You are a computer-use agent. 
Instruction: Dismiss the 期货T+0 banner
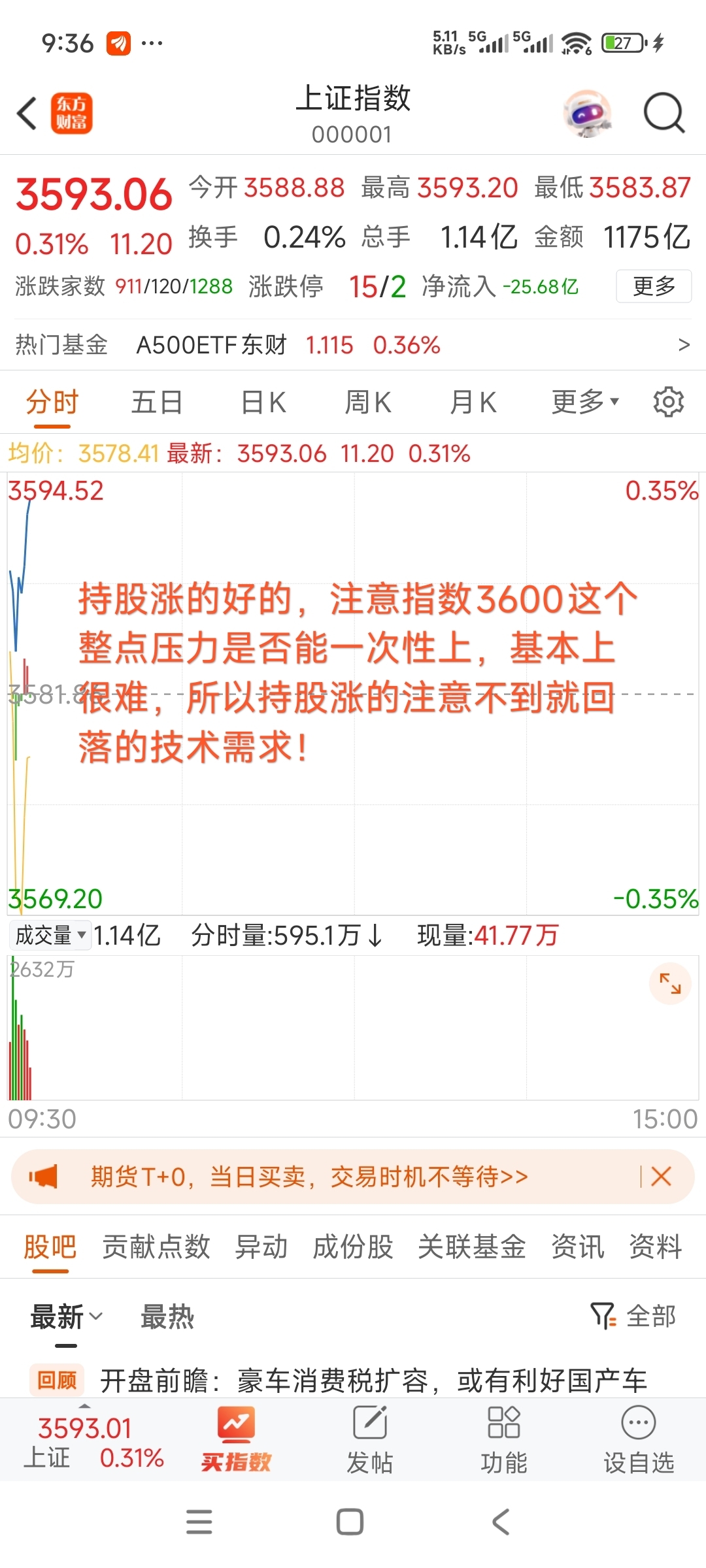click(661, 1177)
